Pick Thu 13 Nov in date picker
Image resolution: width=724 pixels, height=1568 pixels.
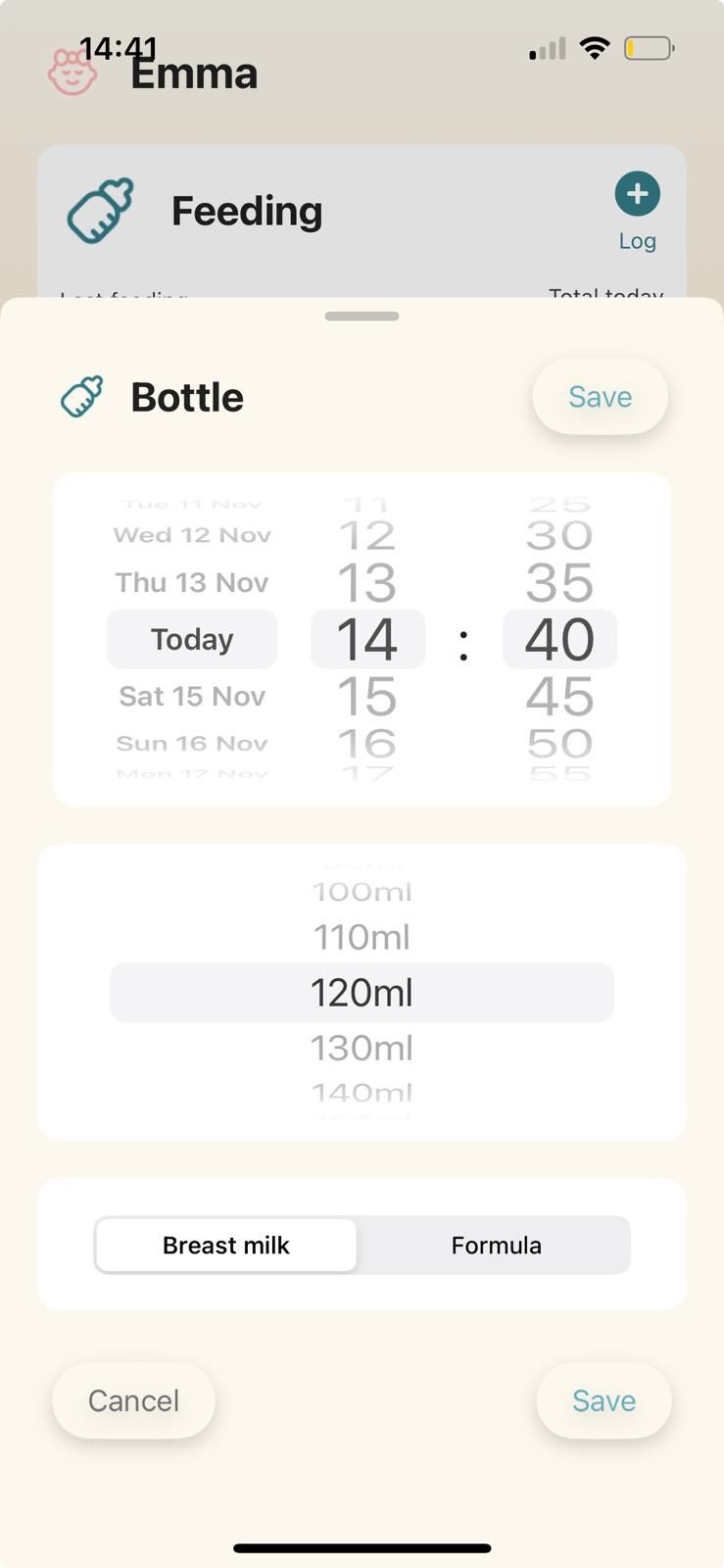click(192, 583)
